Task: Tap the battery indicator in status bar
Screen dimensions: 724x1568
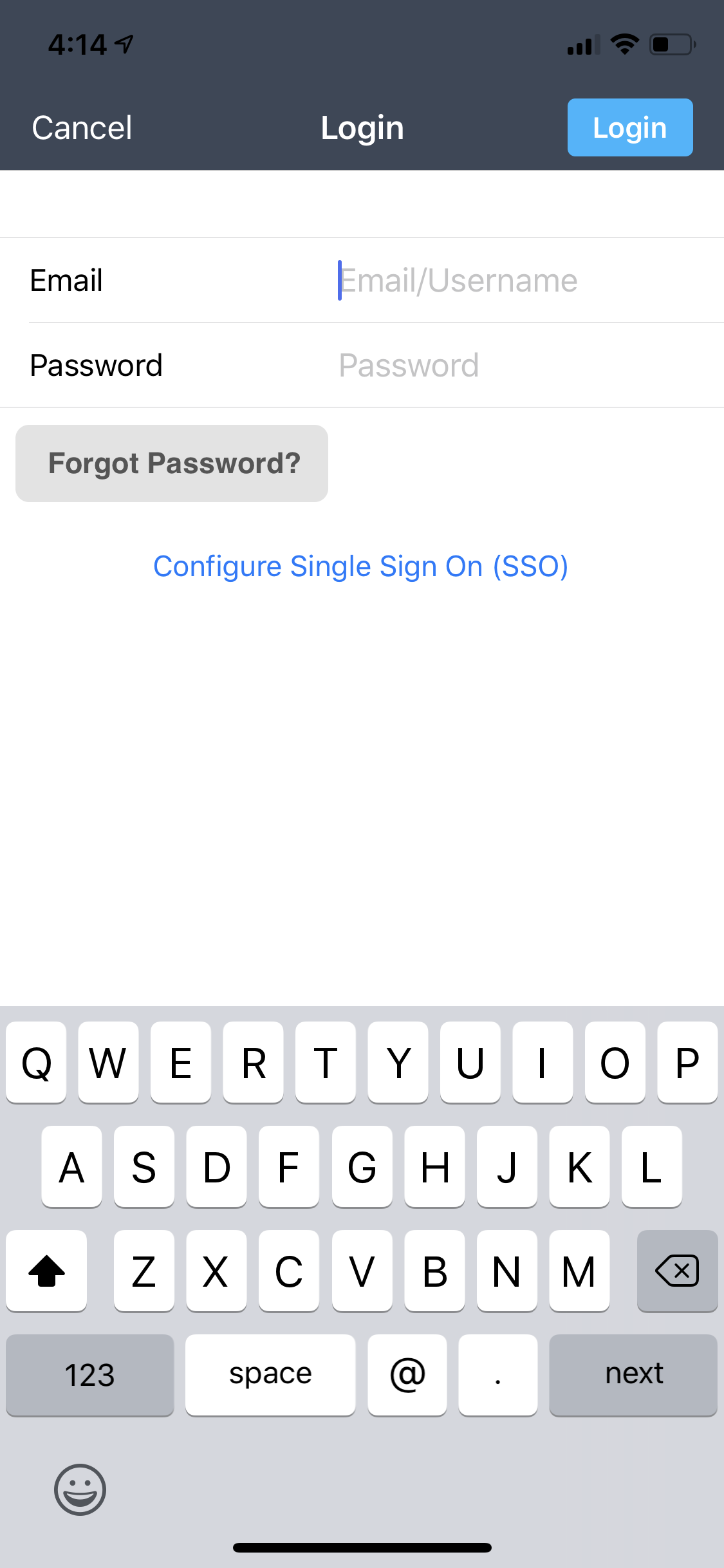Action: [669, 43]
